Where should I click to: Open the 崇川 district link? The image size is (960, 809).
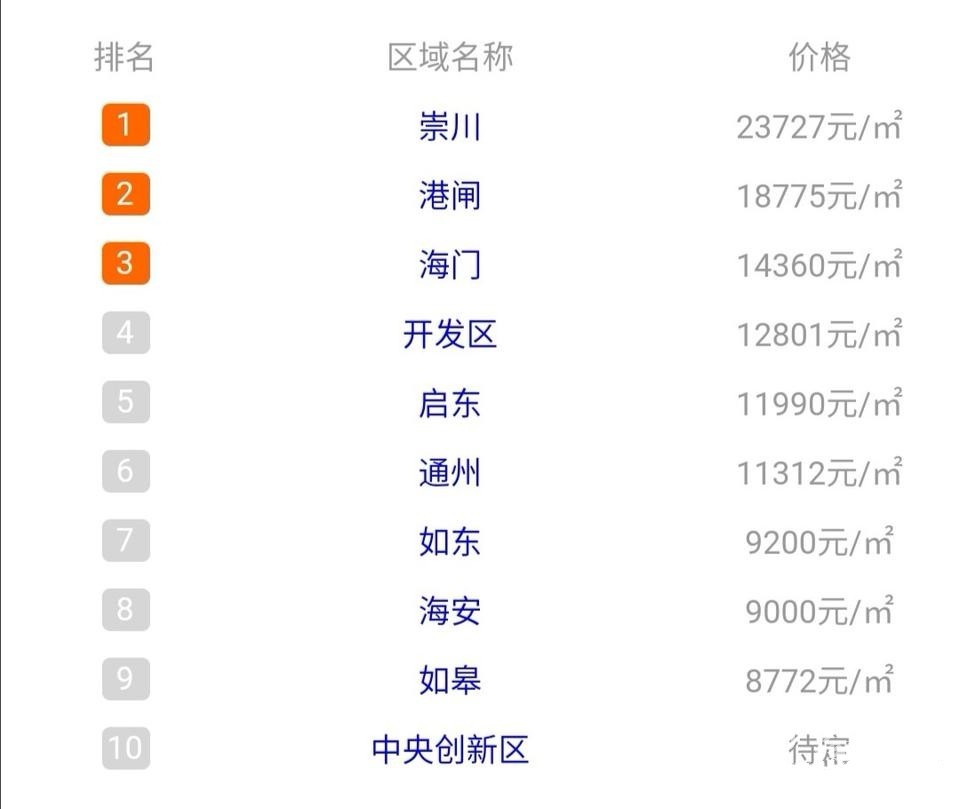pos(449,127)
